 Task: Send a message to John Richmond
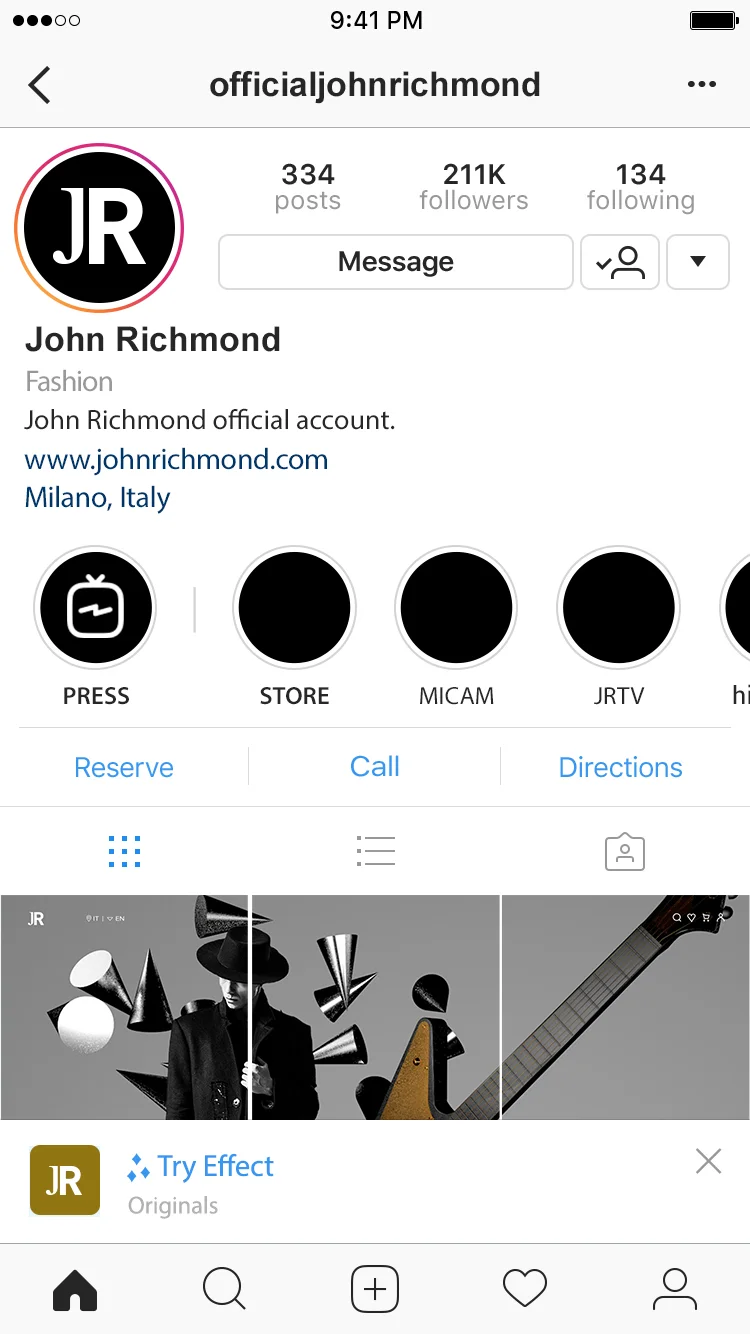click(396, 262)
